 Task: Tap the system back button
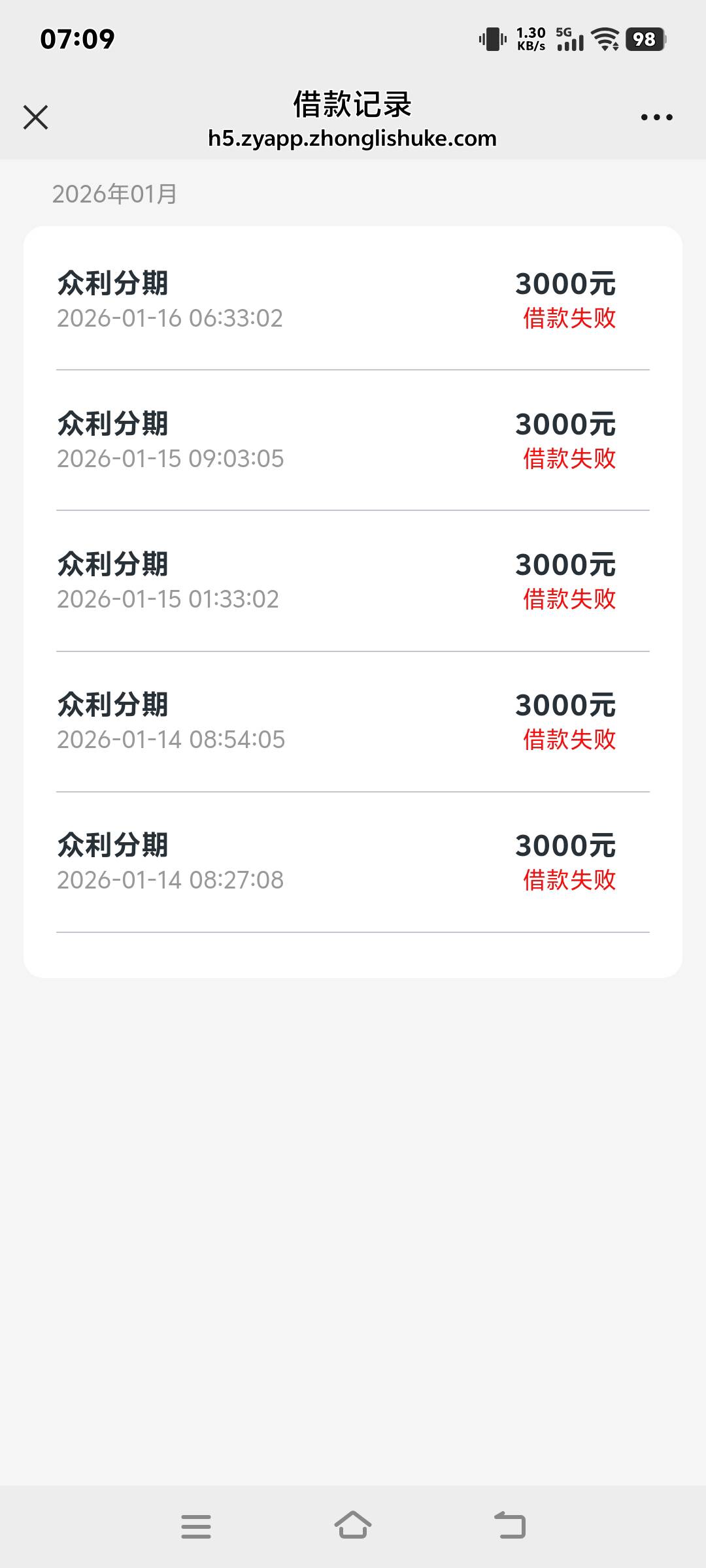point(510,1526)
